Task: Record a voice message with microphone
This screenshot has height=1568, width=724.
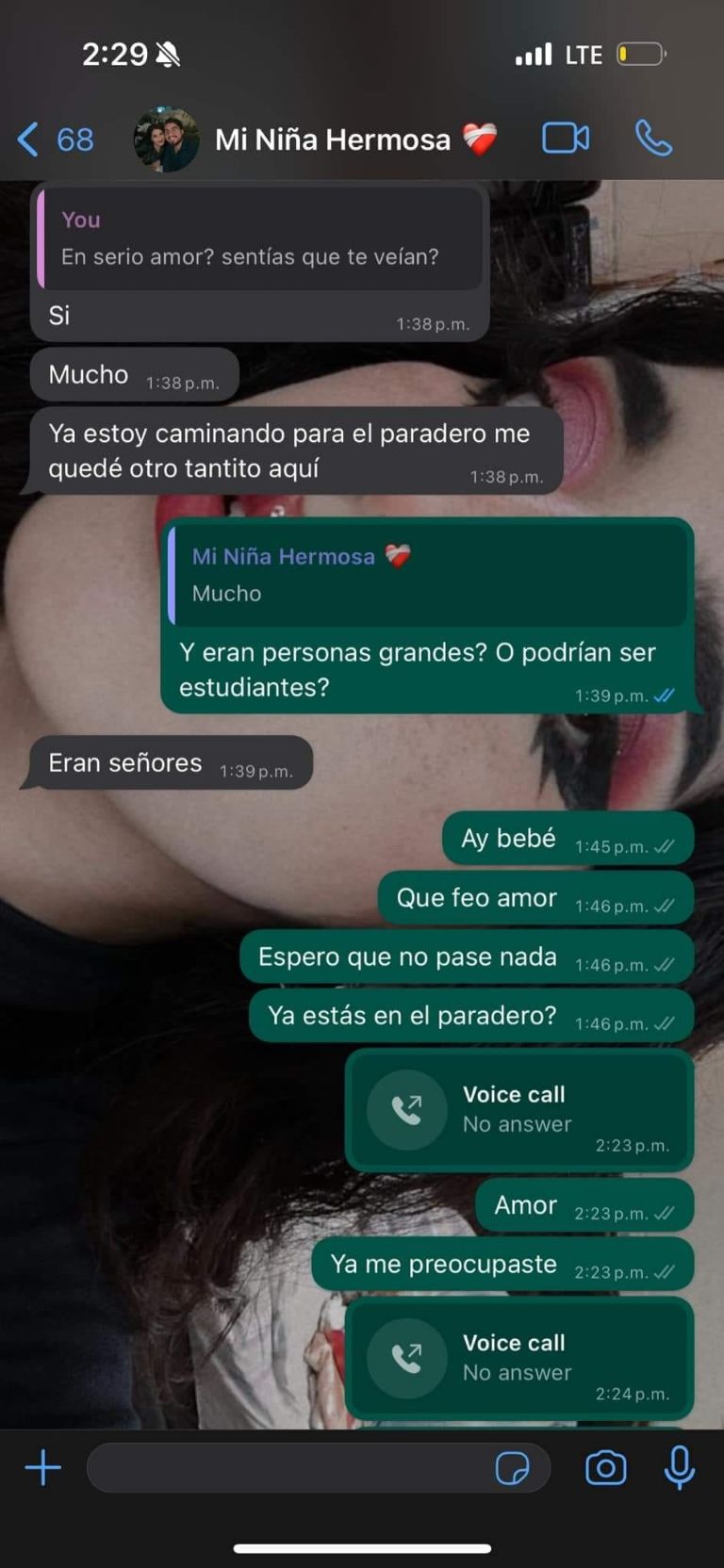Action: [x=679, y=1467]
